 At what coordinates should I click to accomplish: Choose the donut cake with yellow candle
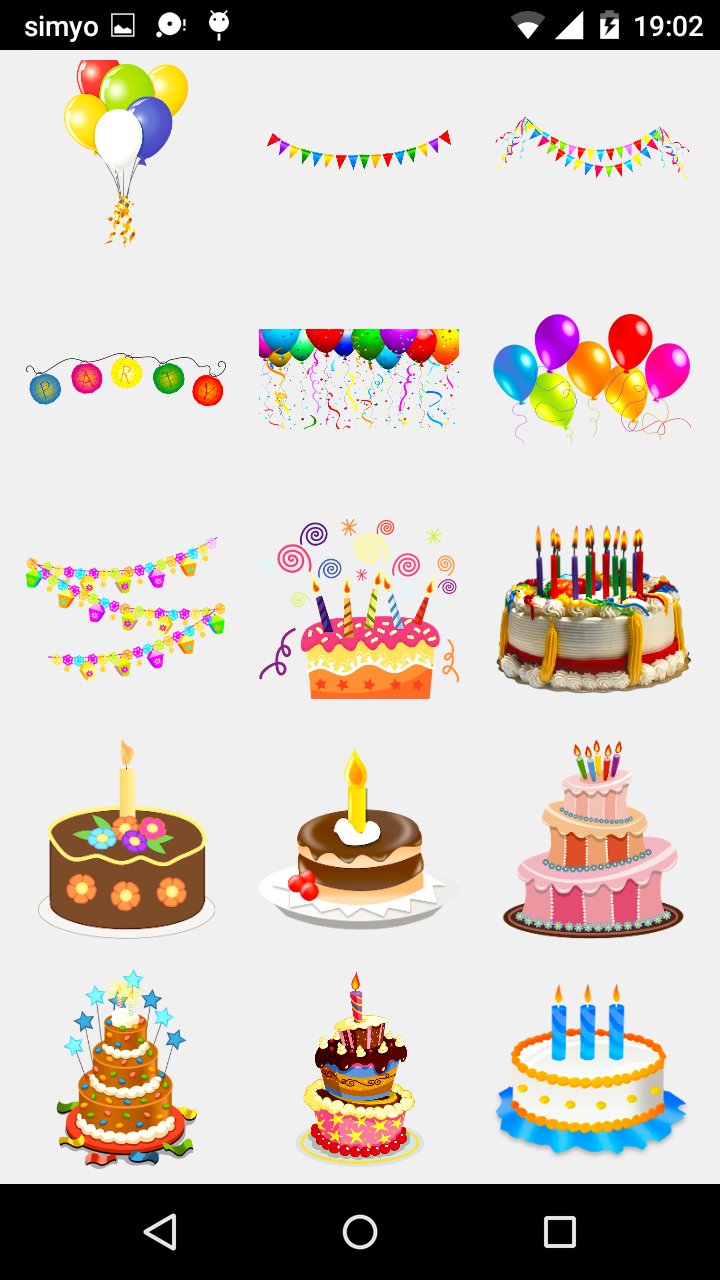(x=359, y=840)
